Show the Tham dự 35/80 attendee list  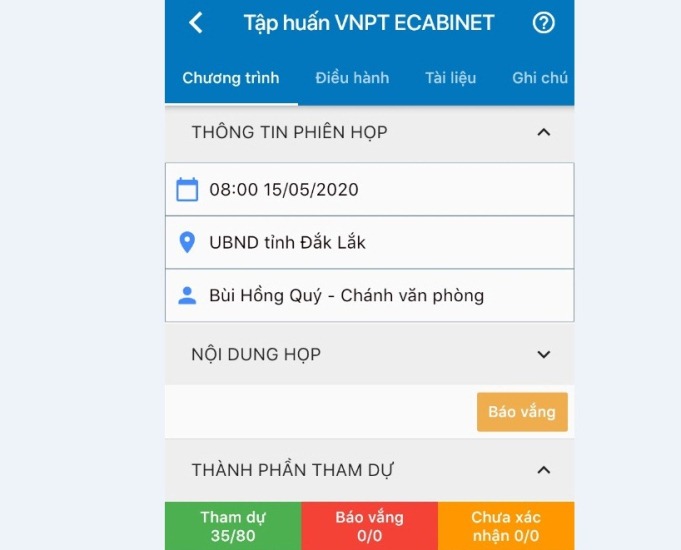point(232,526)
